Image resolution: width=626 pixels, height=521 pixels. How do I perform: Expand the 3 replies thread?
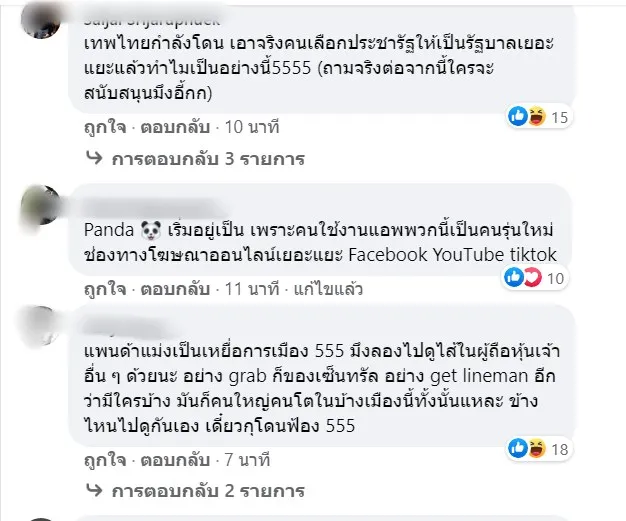(x=207, y=158)
